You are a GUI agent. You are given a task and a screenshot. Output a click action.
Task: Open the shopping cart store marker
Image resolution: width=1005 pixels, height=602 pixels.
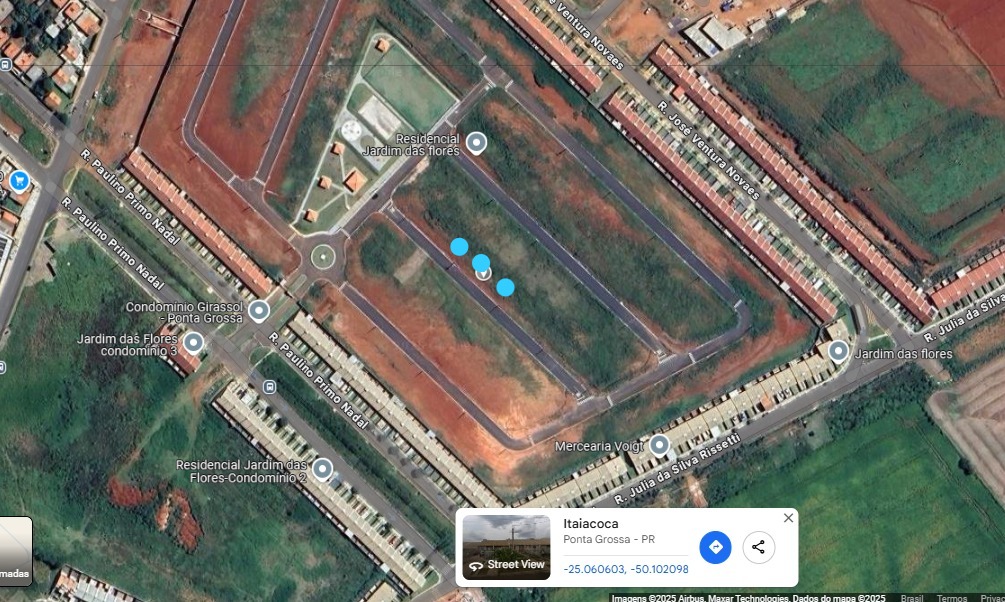tap(19, 181)
